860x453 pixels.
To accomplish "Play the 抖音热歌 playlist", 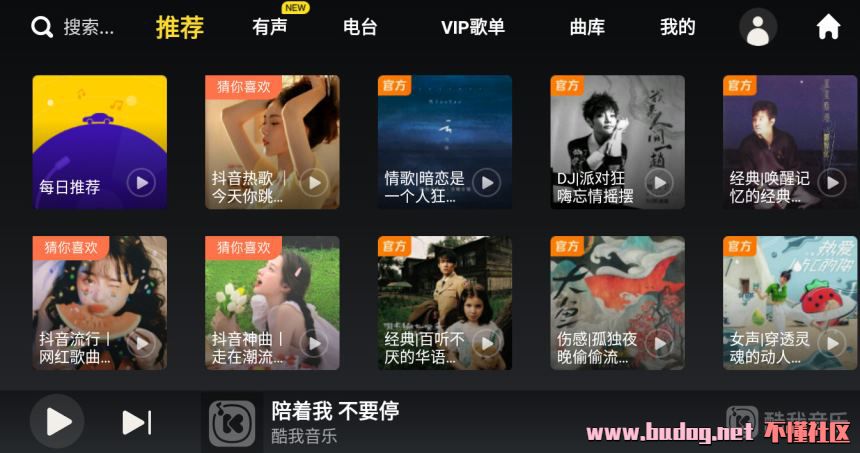I will (314, 183).
